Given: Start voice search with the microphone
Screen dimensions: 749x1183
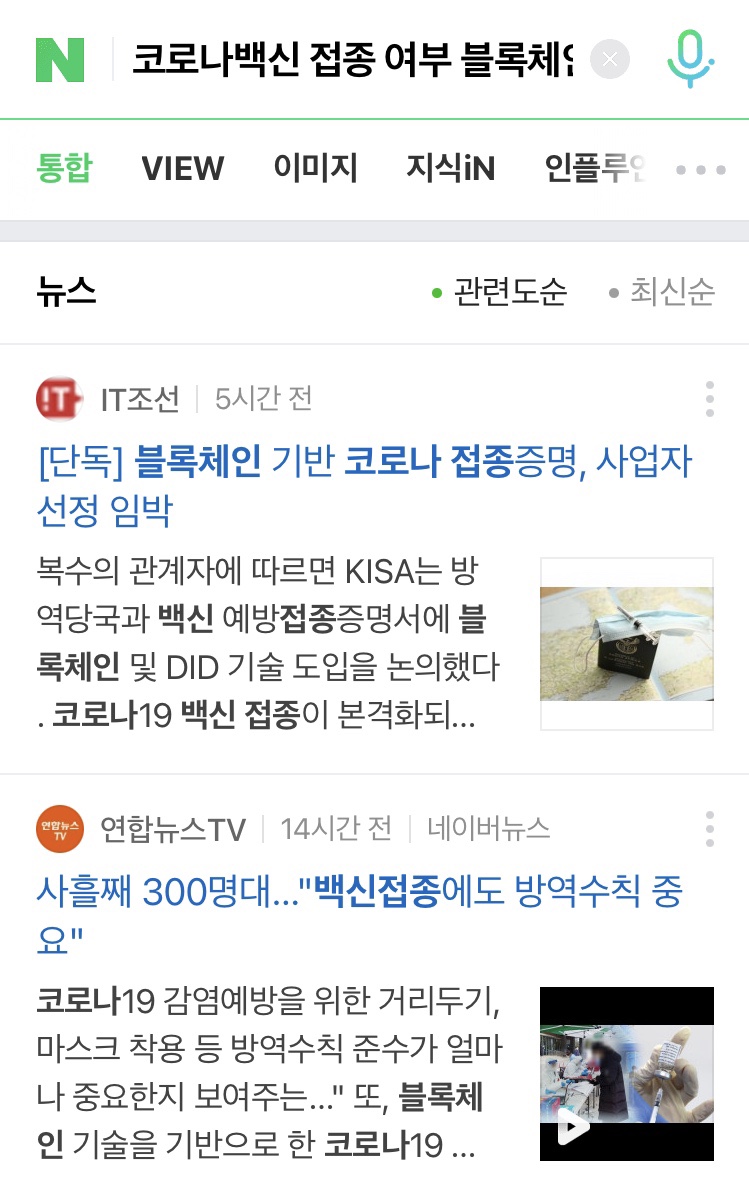Looking at the screenshot, I should (x=690, y=58).
